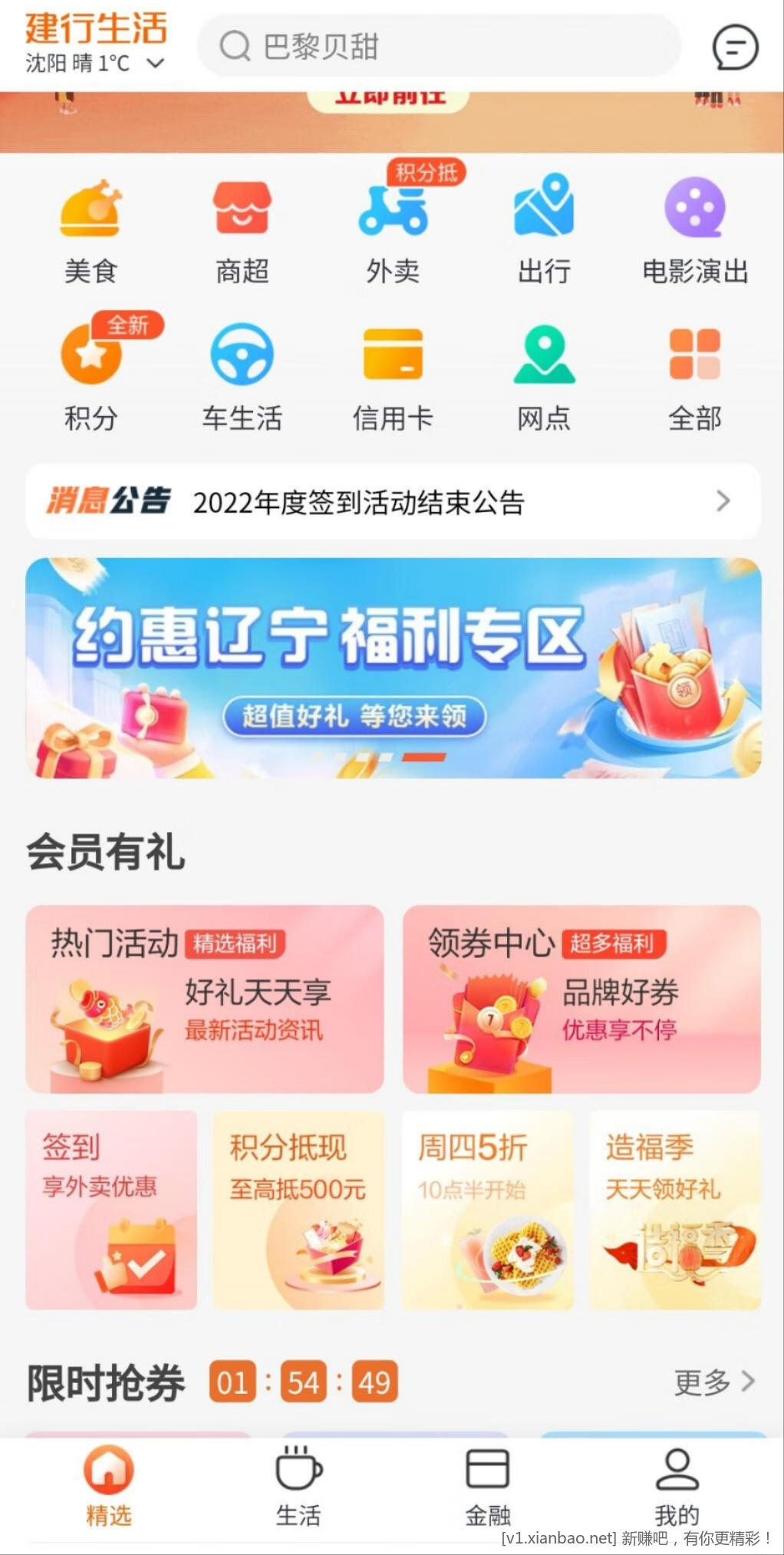Screen dimensions: 784x1555
Task: Open the 热门活动 card
Action: pyautogui.click(x=205, y=999)
